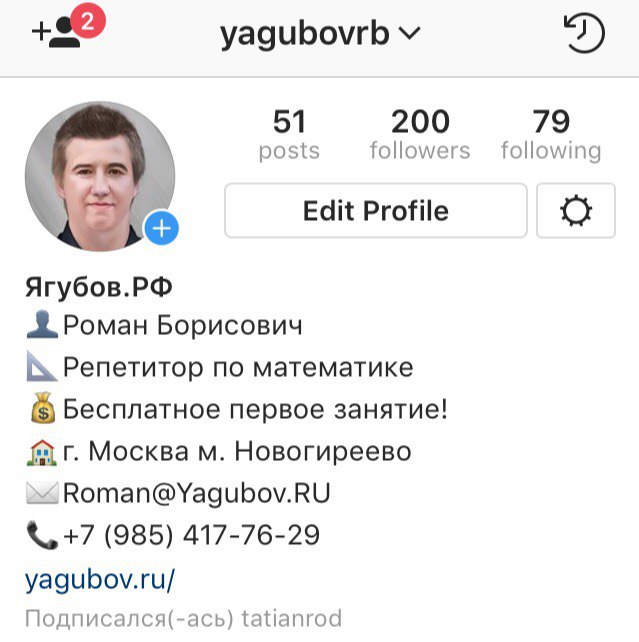Tap the Edit Profile button
This screenshot has height=642, width=639.
point(375,211)
